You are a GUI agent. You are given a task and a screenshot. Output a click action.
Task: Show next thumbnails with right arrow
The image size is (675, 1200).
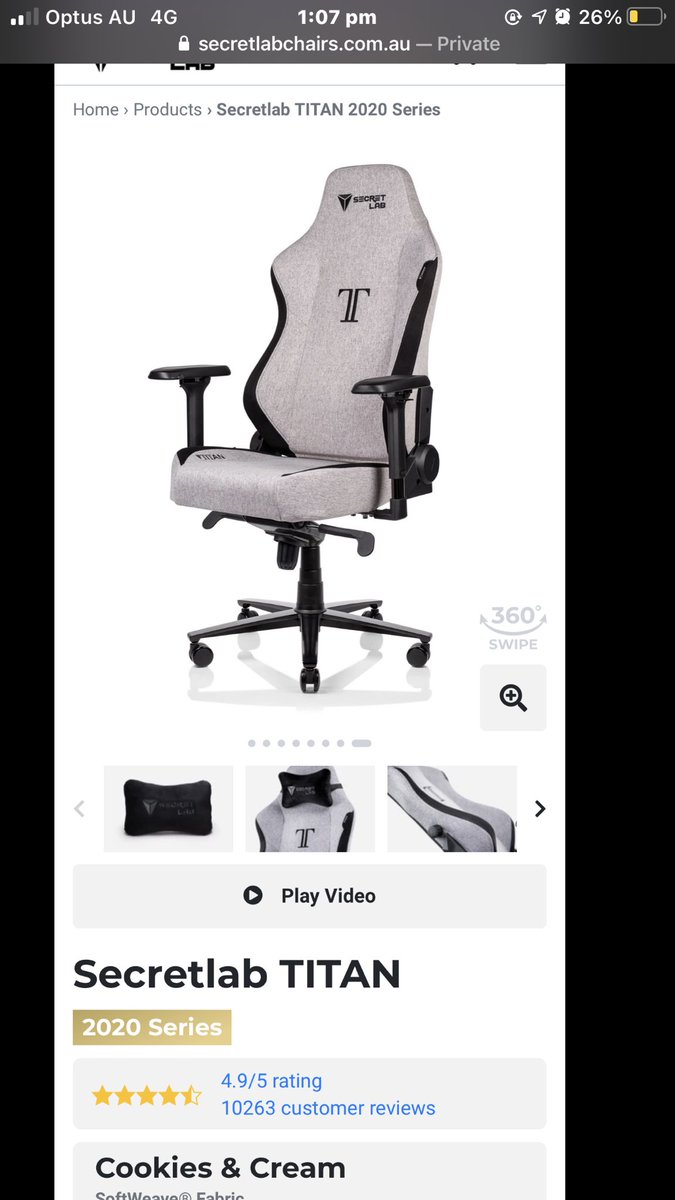pos(540,809)
